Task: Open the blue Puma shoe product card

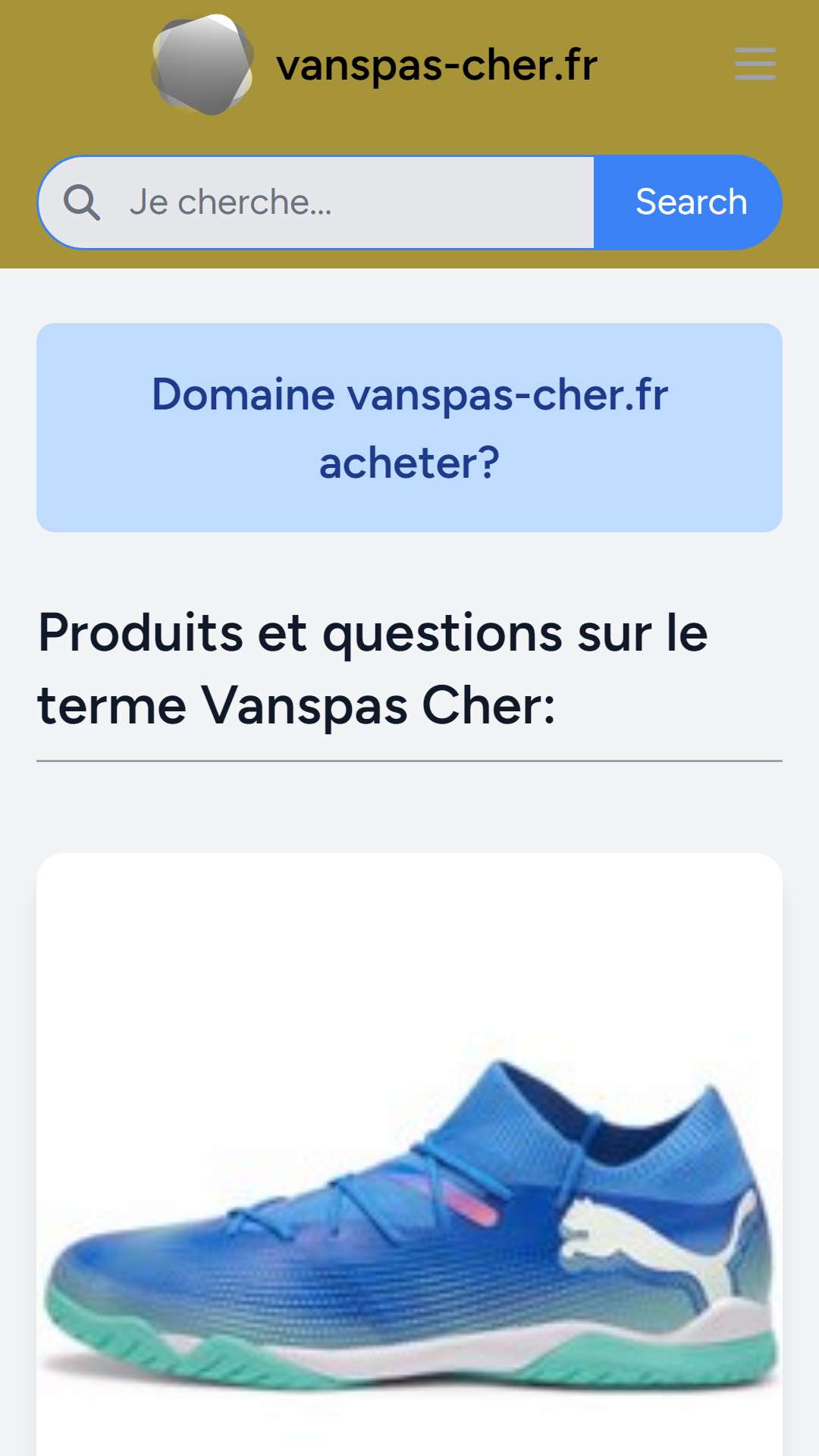Action: coord(409,1154)
